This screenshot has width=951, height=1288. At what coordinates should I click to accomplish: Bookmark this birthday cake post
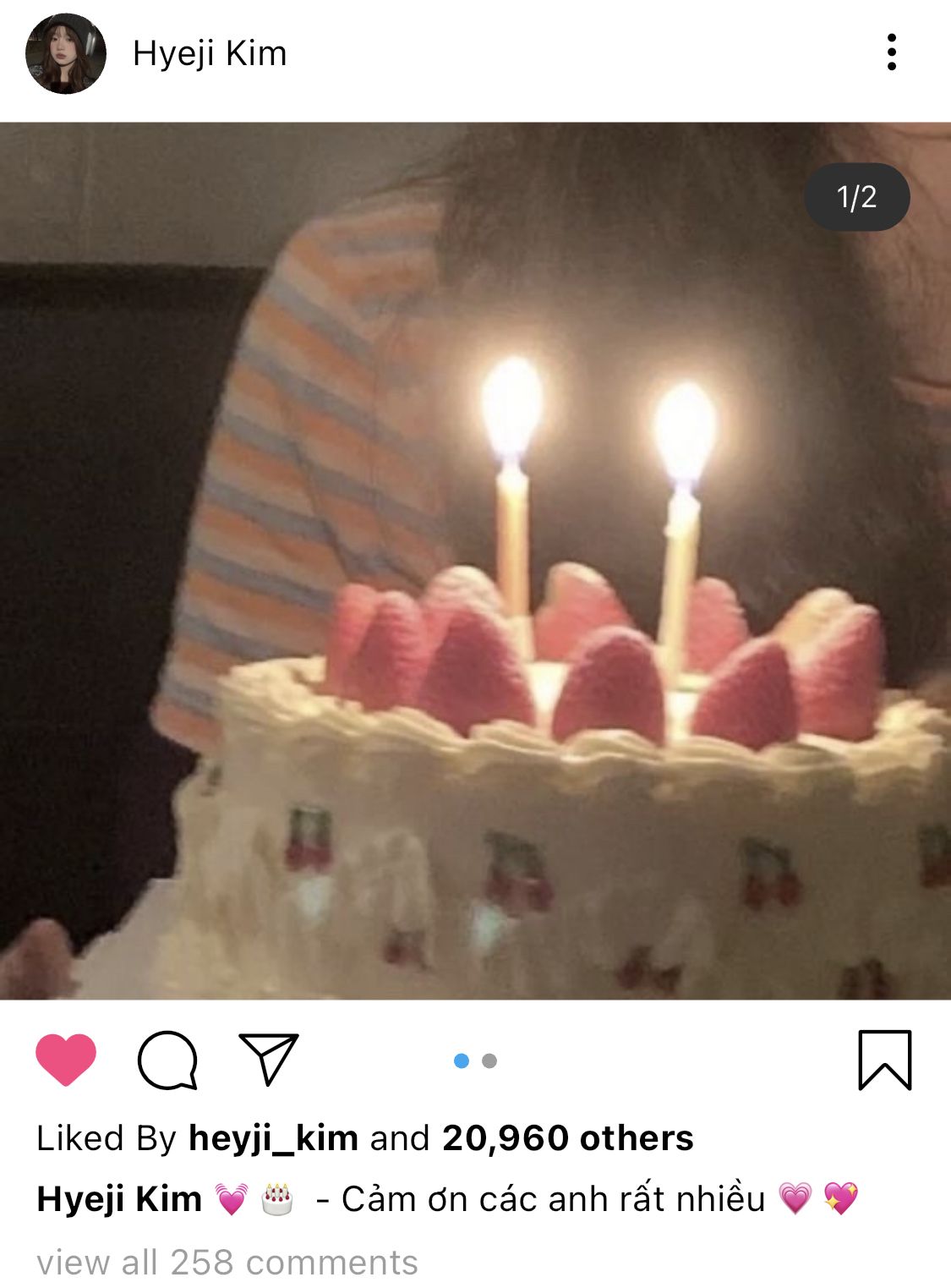click(x=884, y=1059)
